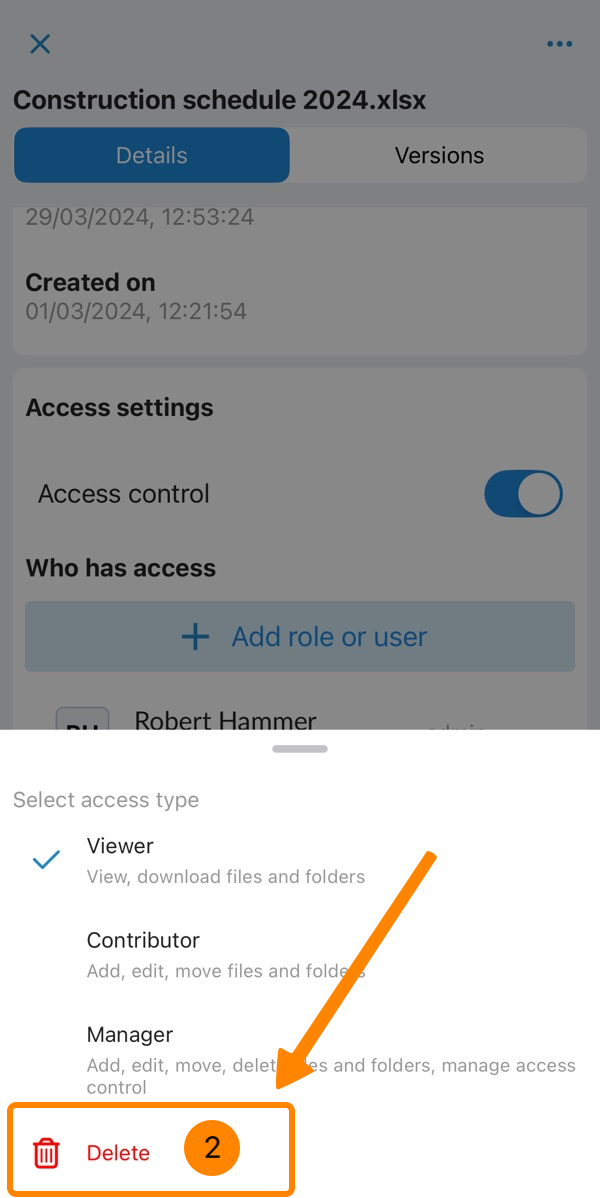Open the three-dot overflow menu
This screenshot has width=600, height=1198.
click(x=559, y=44)
